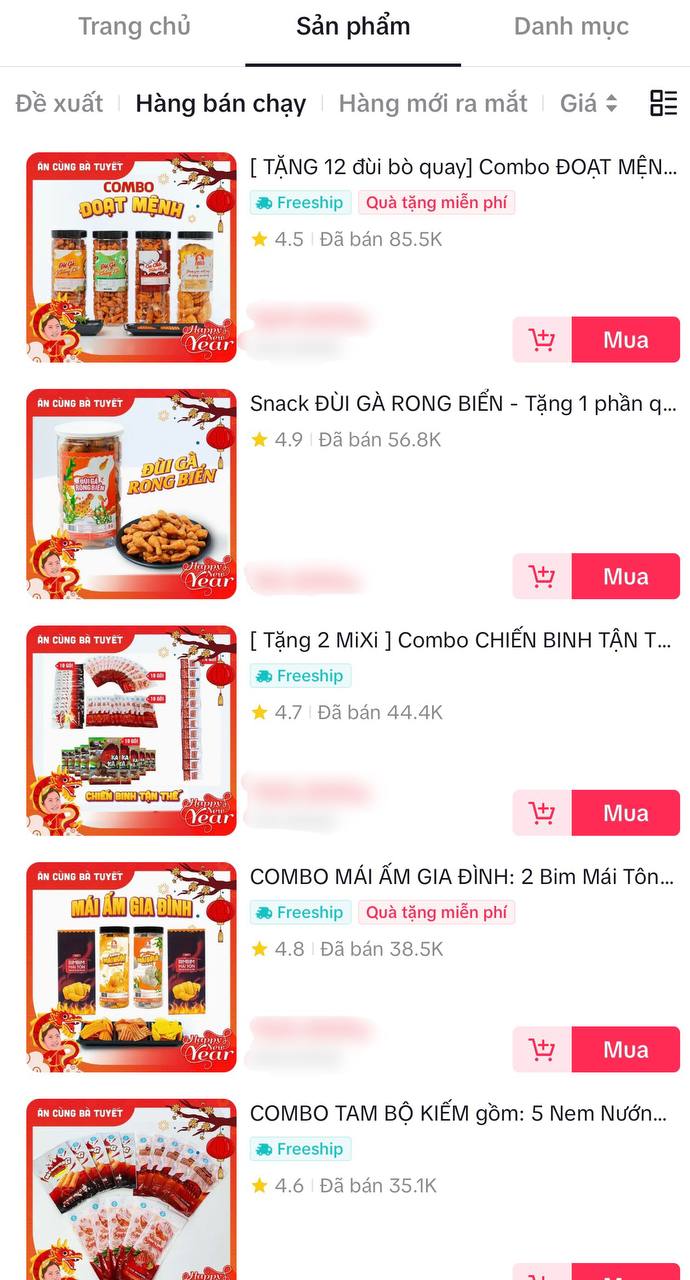Screen dimensions: 690x1280
Task: Switch to the Trang chủ tab
Action: pos(134,27)
